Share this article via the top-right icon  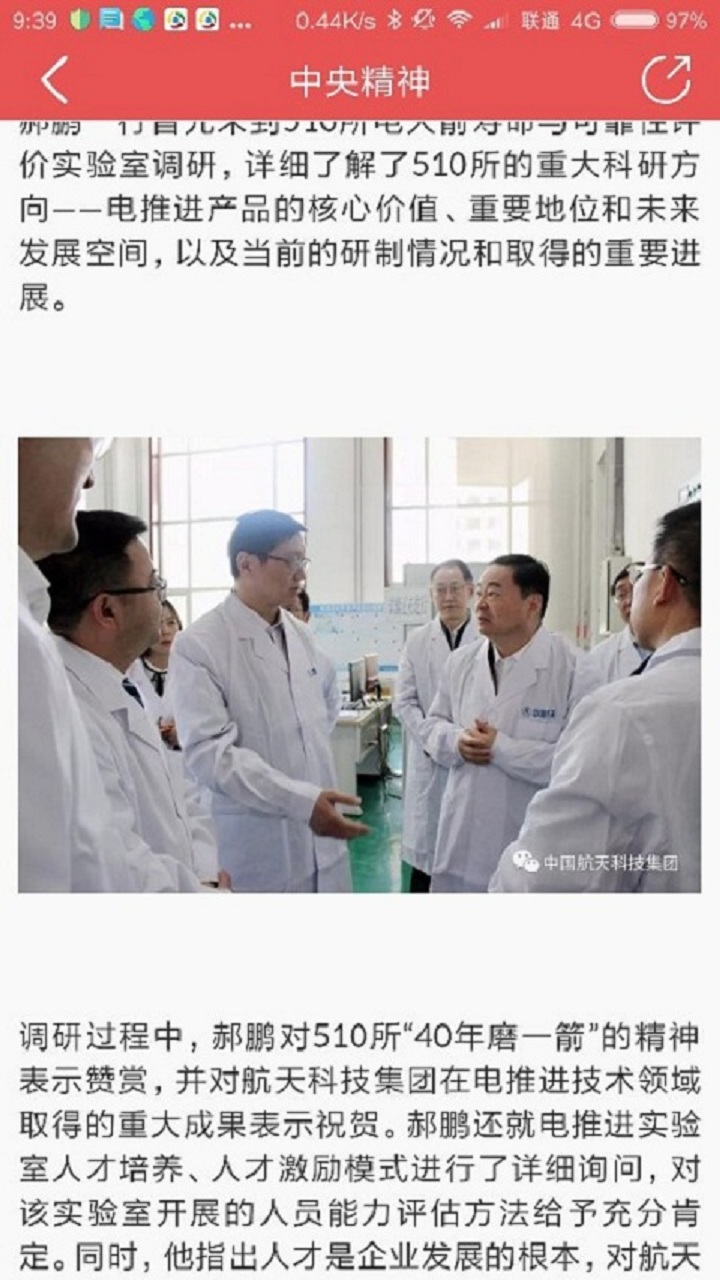[x=666, y=80]
